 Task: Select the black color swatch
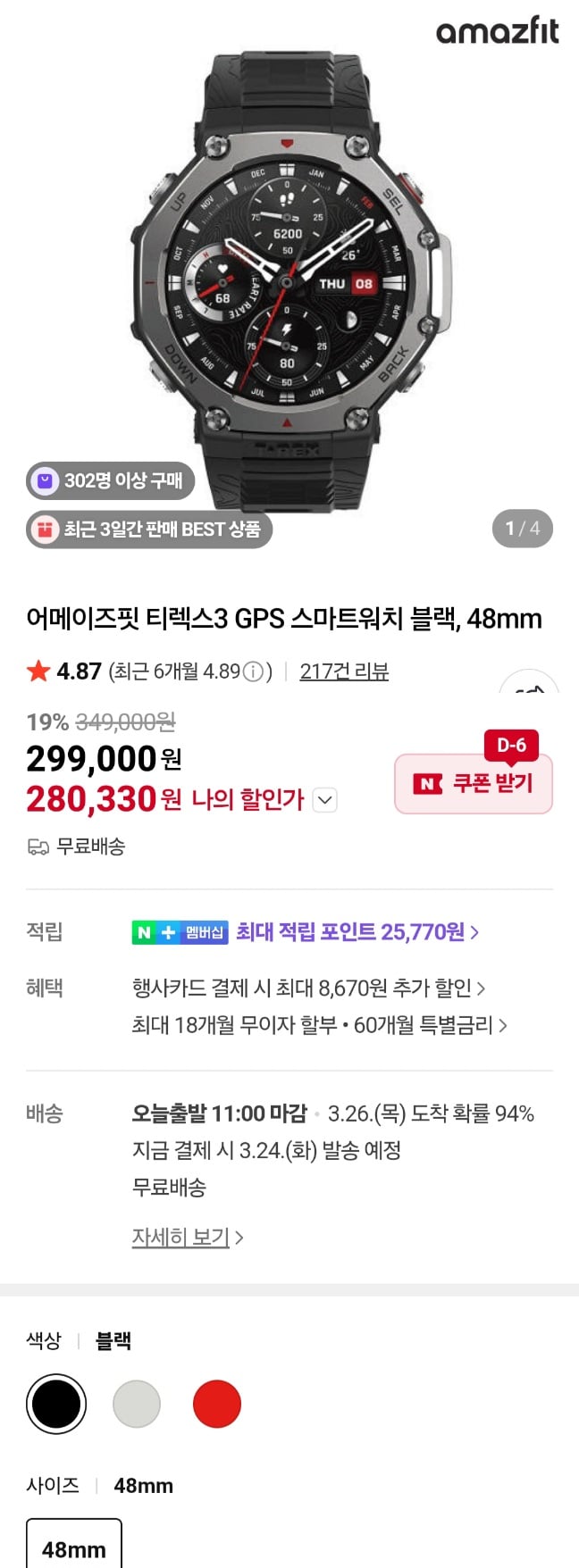coord(56,1404)
